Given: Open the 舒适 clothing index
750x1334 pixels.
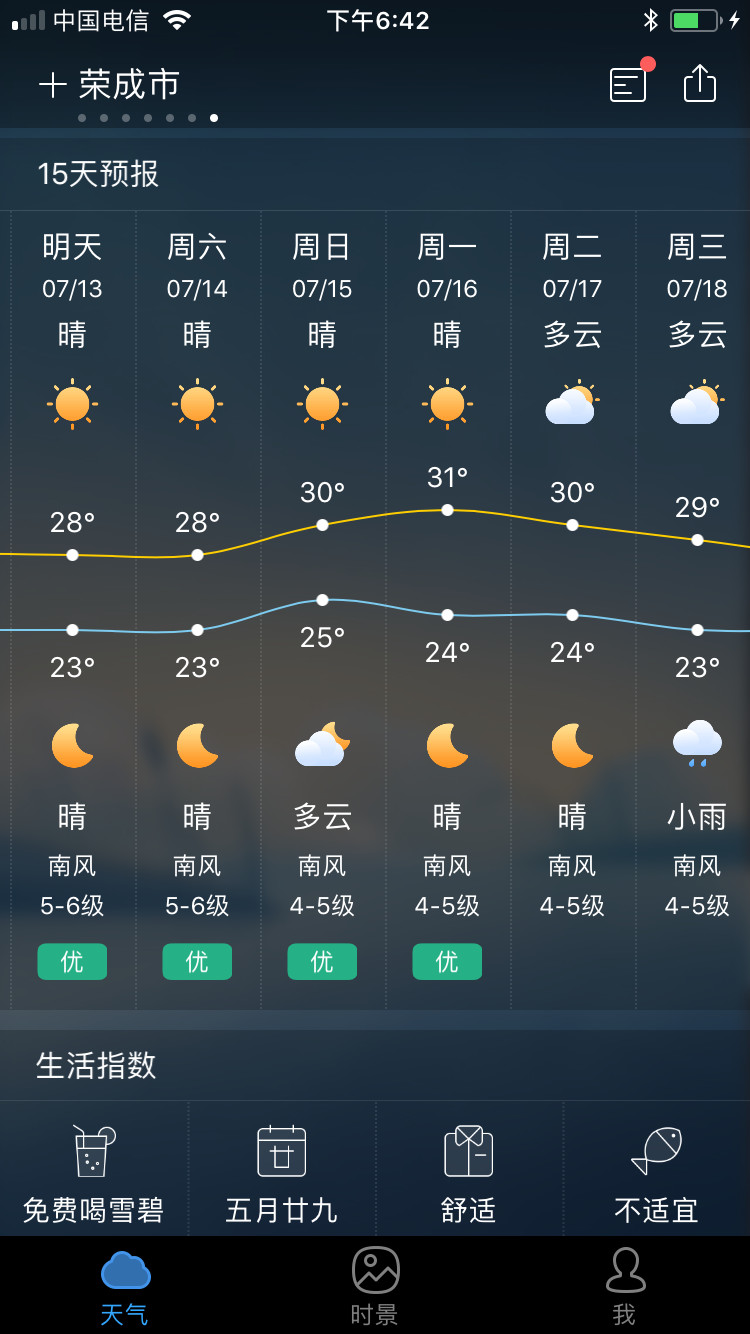Looking at the screenshot, I should pyautogui.click(x=469, y=1170).
